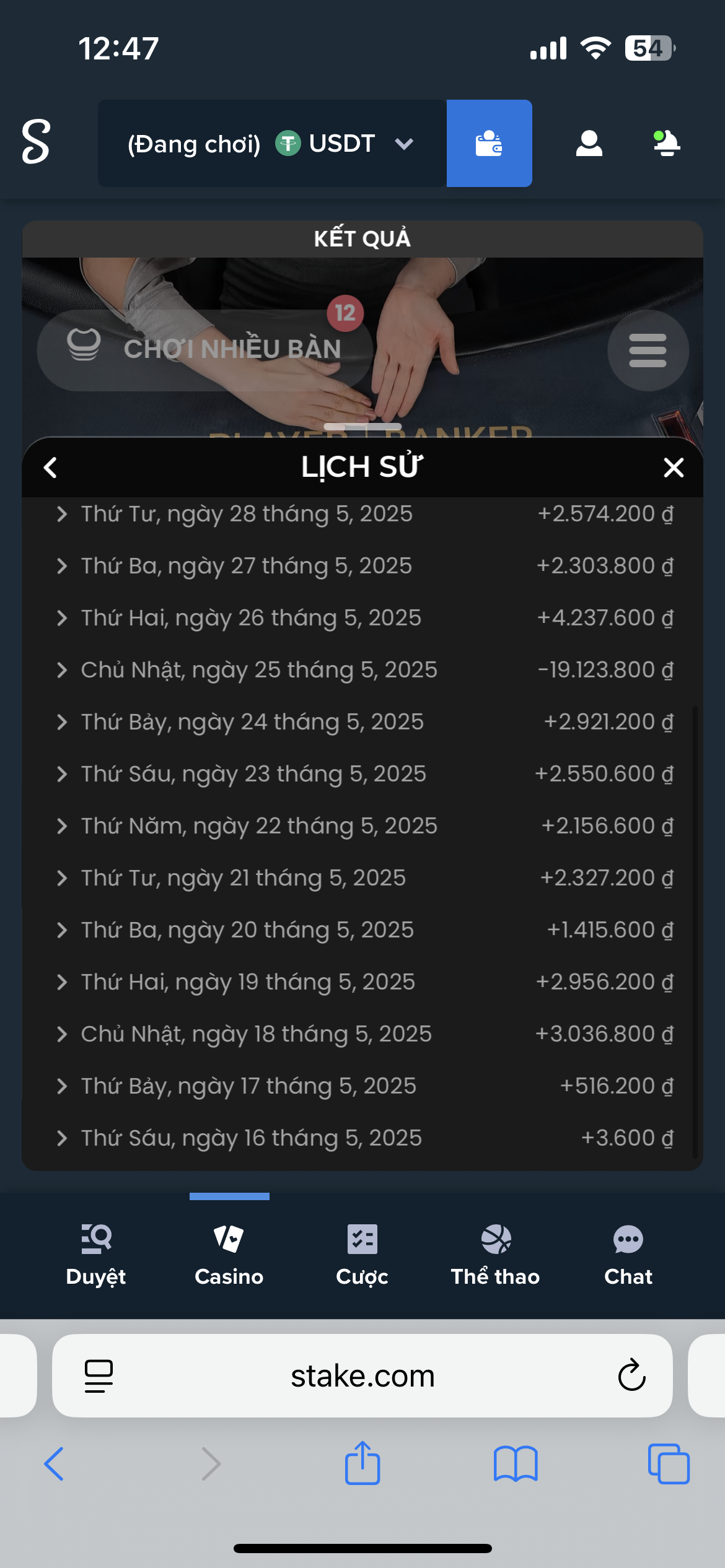This screenshot has width=725, height=1568.
Task: Open the wallet button
Action: click(489, 144)
